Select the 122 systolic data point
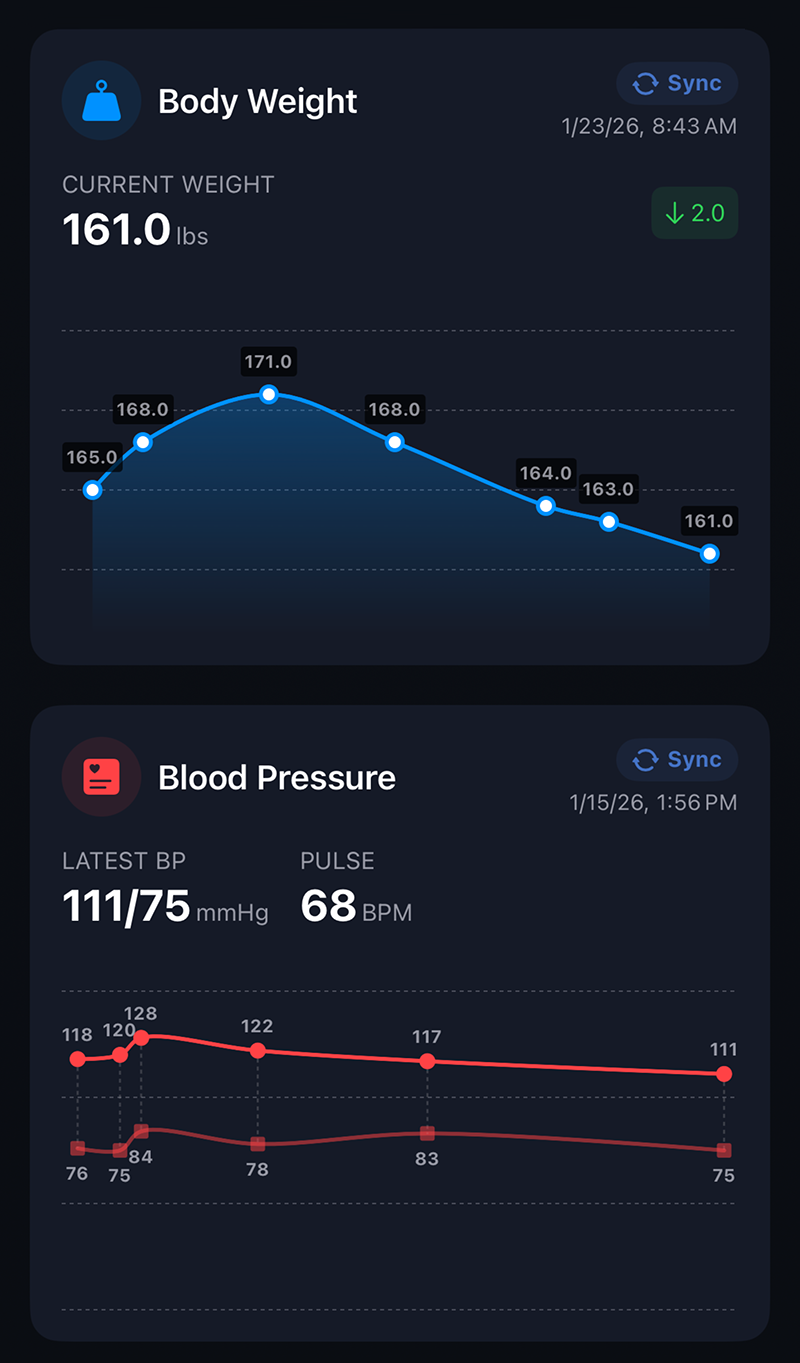Viewport: 800px width, 1363px height. (257, 1051)
